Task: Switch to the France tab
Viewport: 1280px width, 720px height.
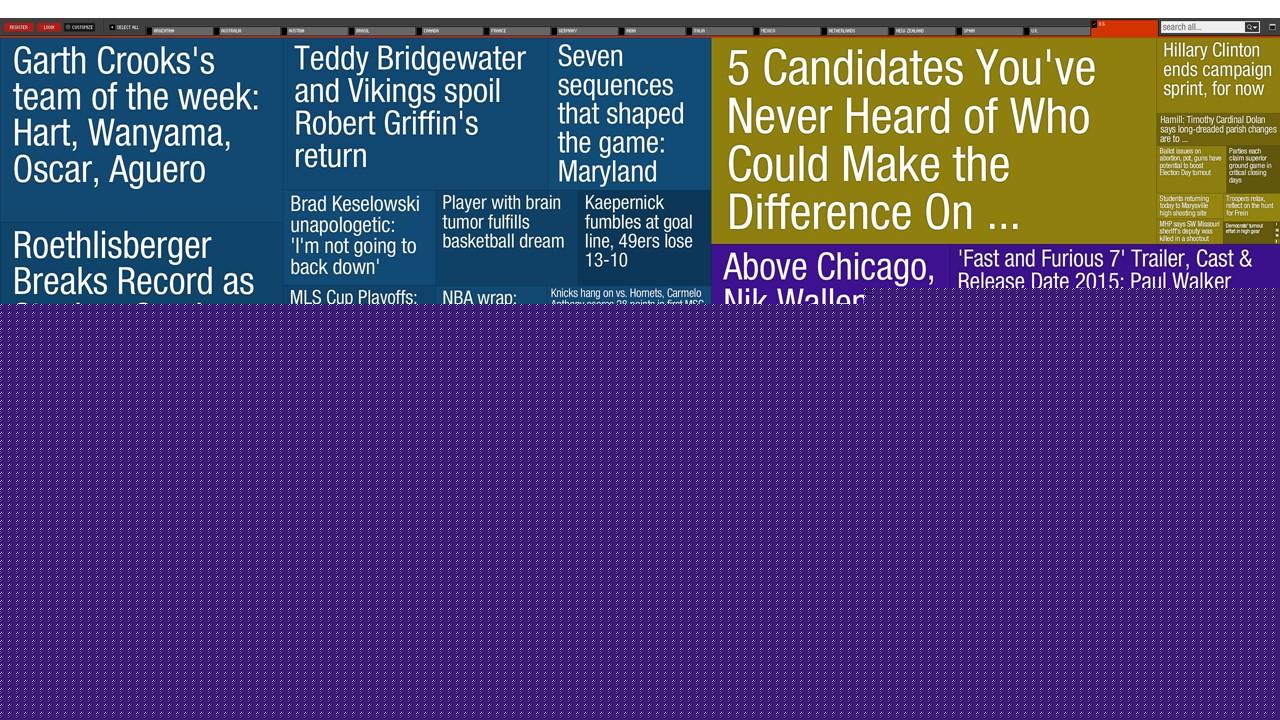Action: click(520, 31)
